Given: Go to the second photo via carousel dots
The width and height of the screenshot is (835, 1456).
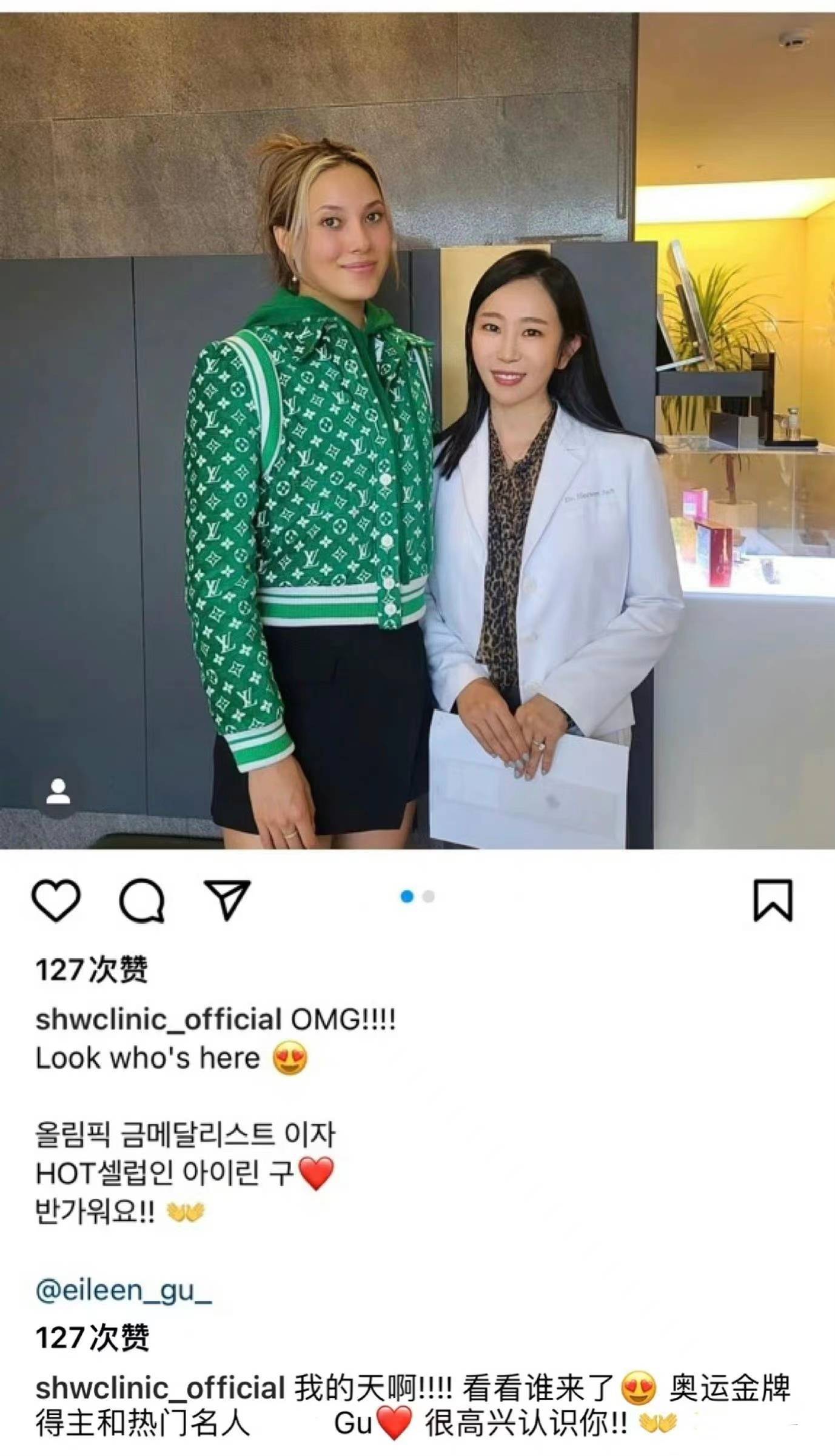Looking at the screenshot, I should pos(429,897).
